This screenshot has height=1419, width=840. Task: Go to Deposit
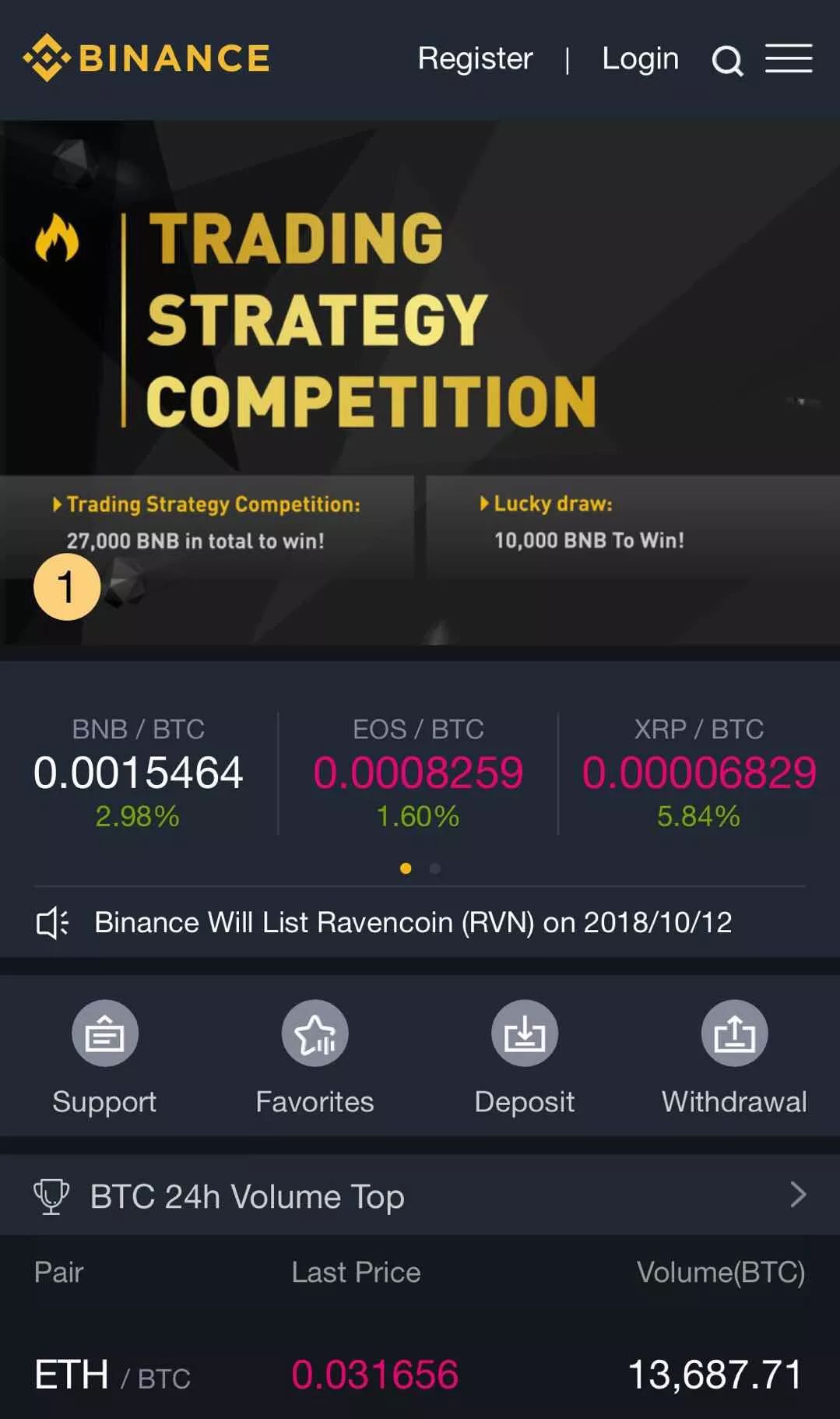point(524,1055)
